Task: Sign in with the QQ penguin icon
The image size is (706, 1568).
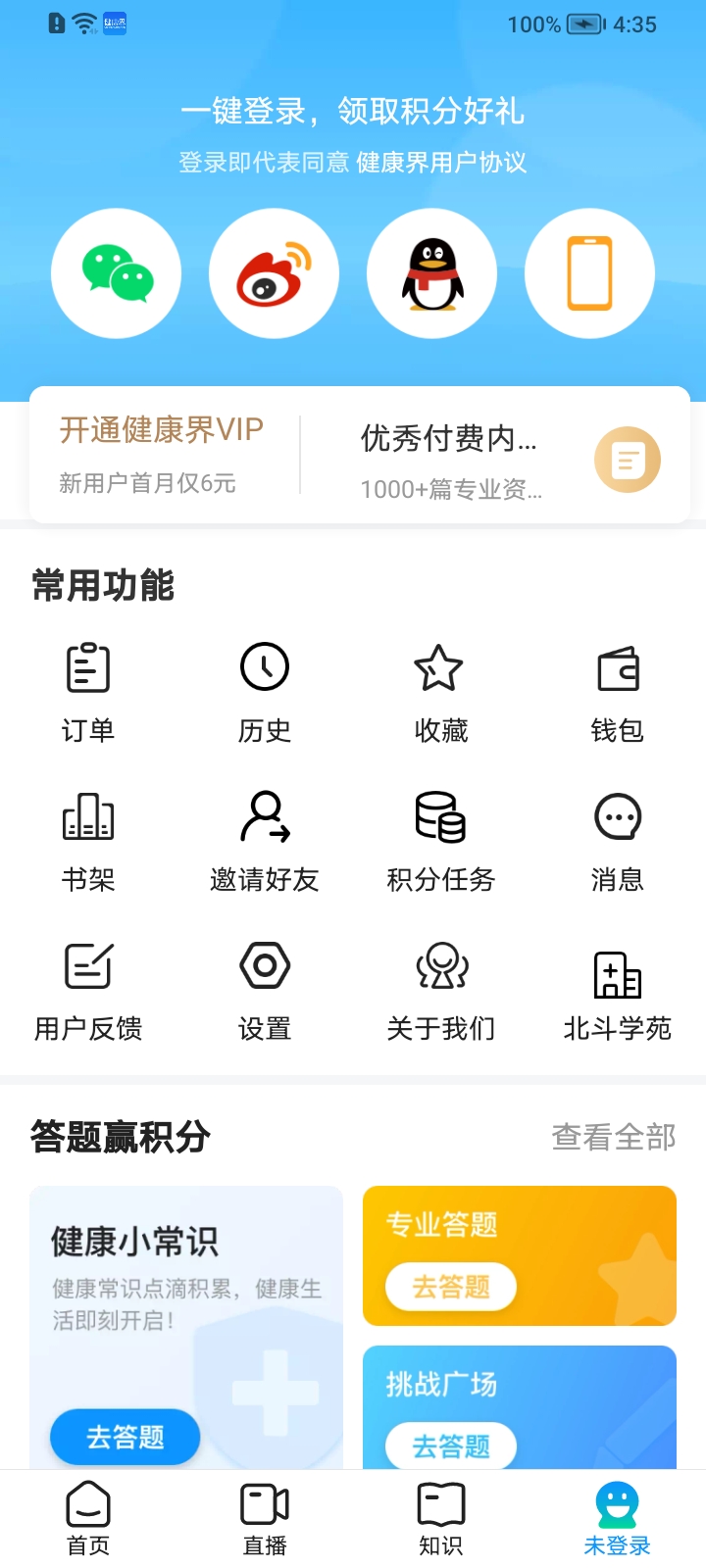Action: pyautogui.click(x=431, y=272)
